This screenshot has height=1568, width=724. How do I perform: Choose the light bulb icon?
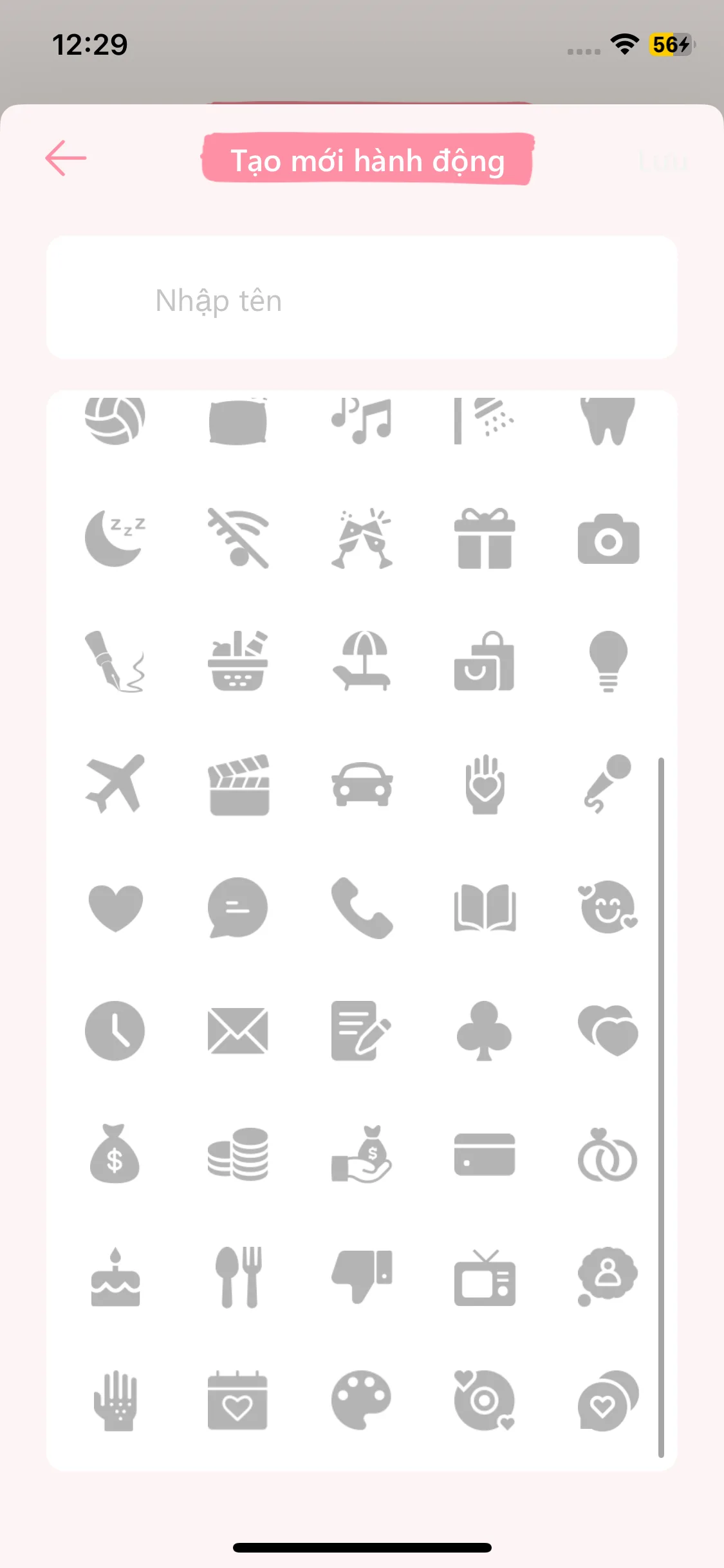(608, 661)
